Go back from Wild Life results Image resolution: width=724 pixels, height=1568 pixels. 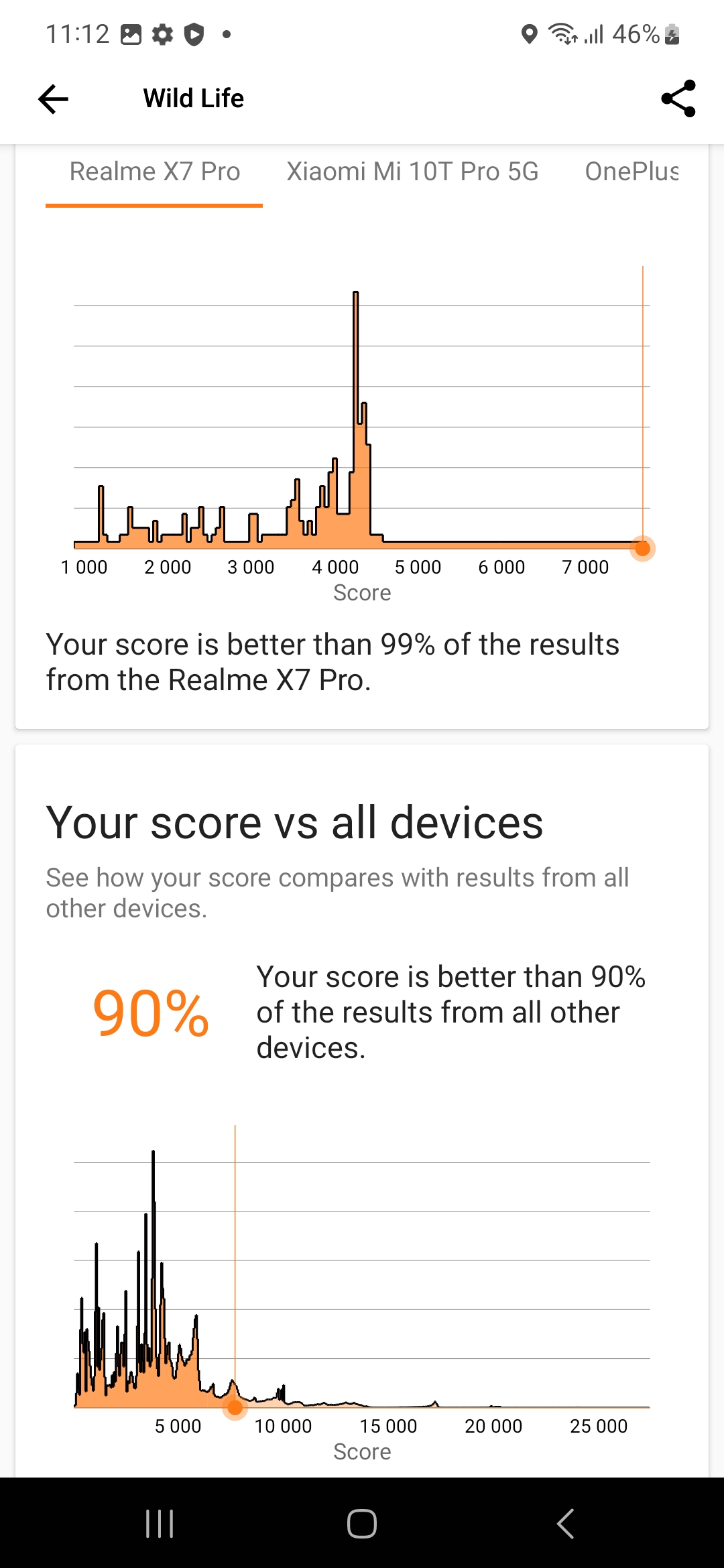(x=54, y=99)
